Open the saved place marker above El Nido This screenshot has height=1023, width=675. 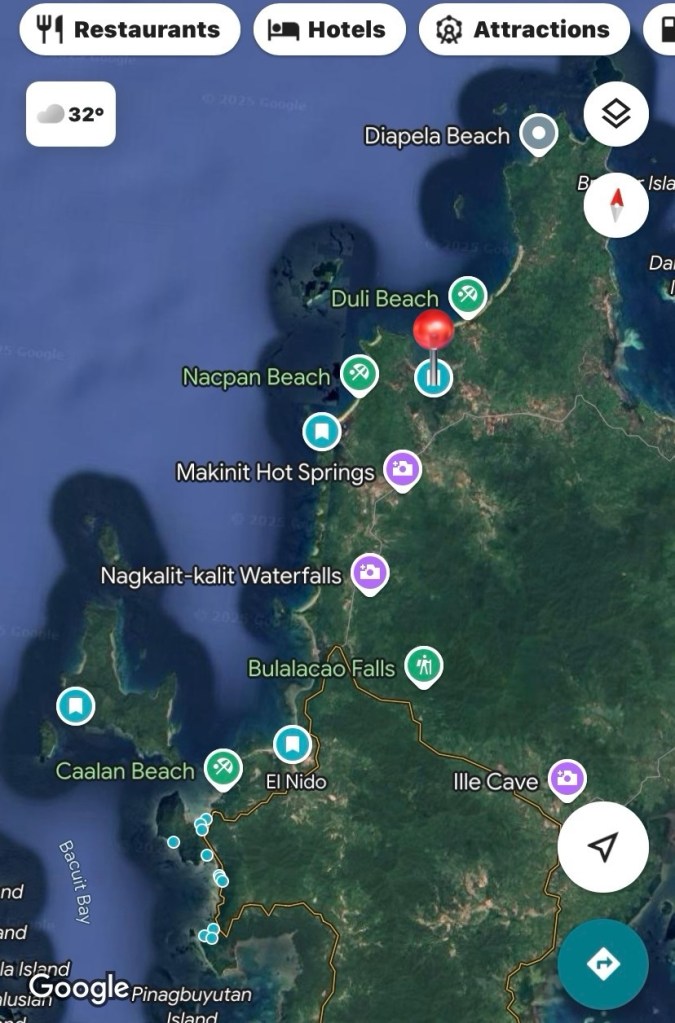(x=293, y=744)
